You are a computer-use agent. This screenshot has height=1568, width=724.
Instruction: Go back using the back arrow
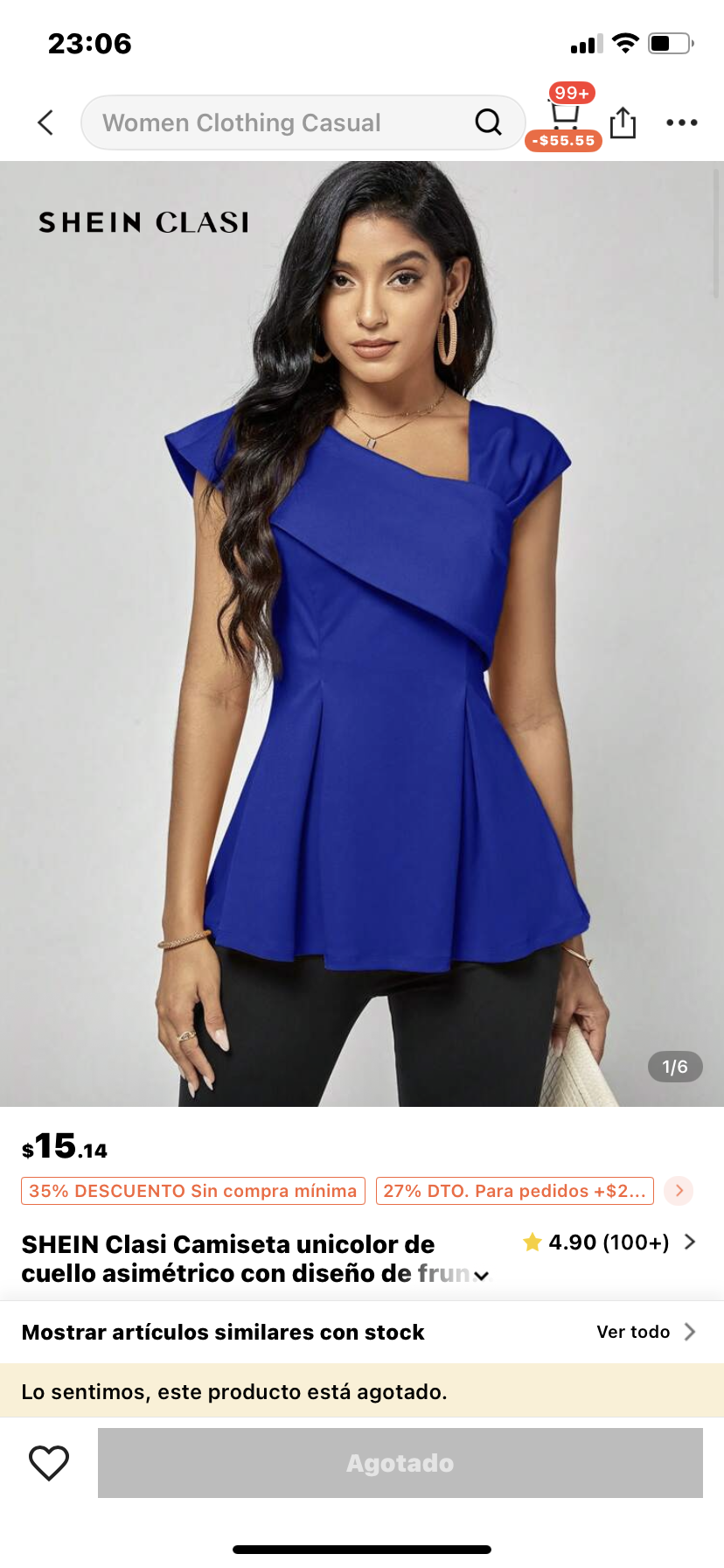click(x=45, y=122)
